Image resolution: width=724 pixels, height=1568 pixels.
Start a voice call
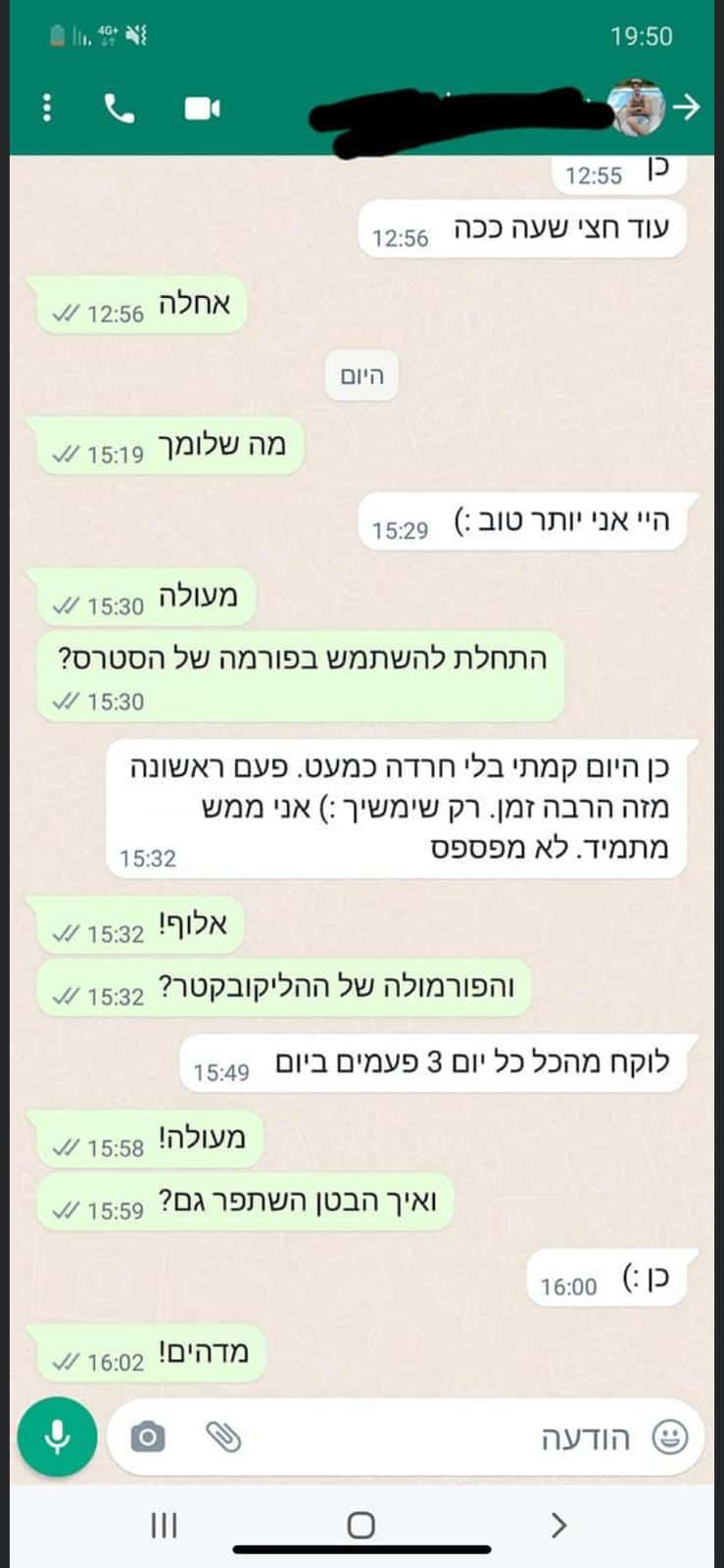coord(120,108)
